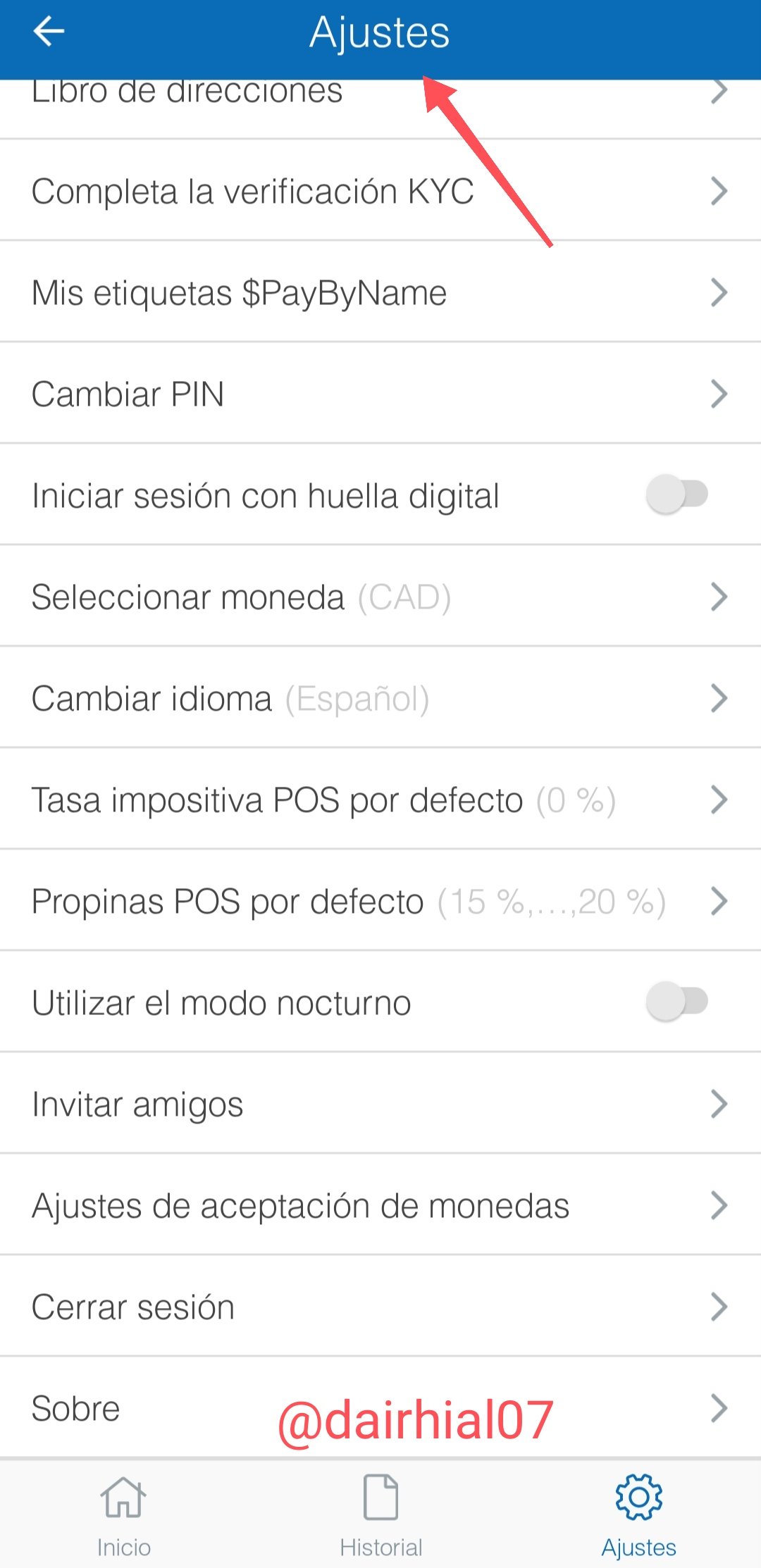This screenshot has width=761, height=1568.
Task: Open Propinas POS por defecto
Action: (x=380, y=901)
